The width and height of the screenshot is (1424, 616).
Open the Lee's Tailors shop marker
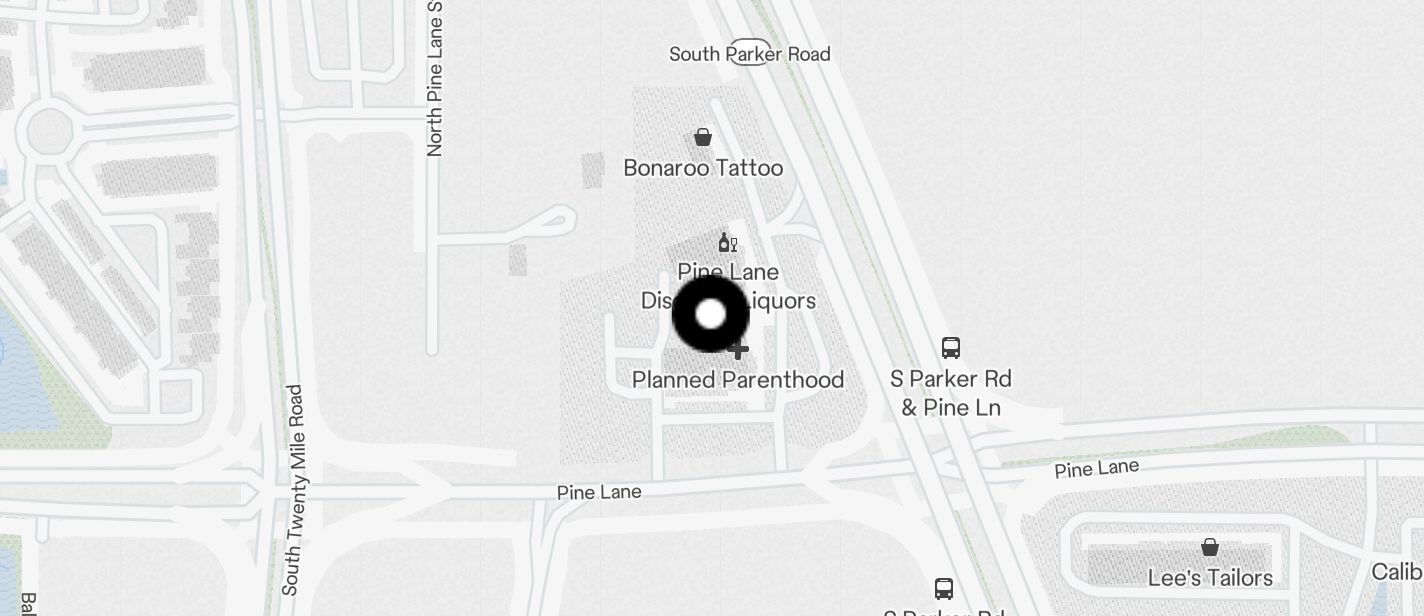click(x=1210, y=547)
